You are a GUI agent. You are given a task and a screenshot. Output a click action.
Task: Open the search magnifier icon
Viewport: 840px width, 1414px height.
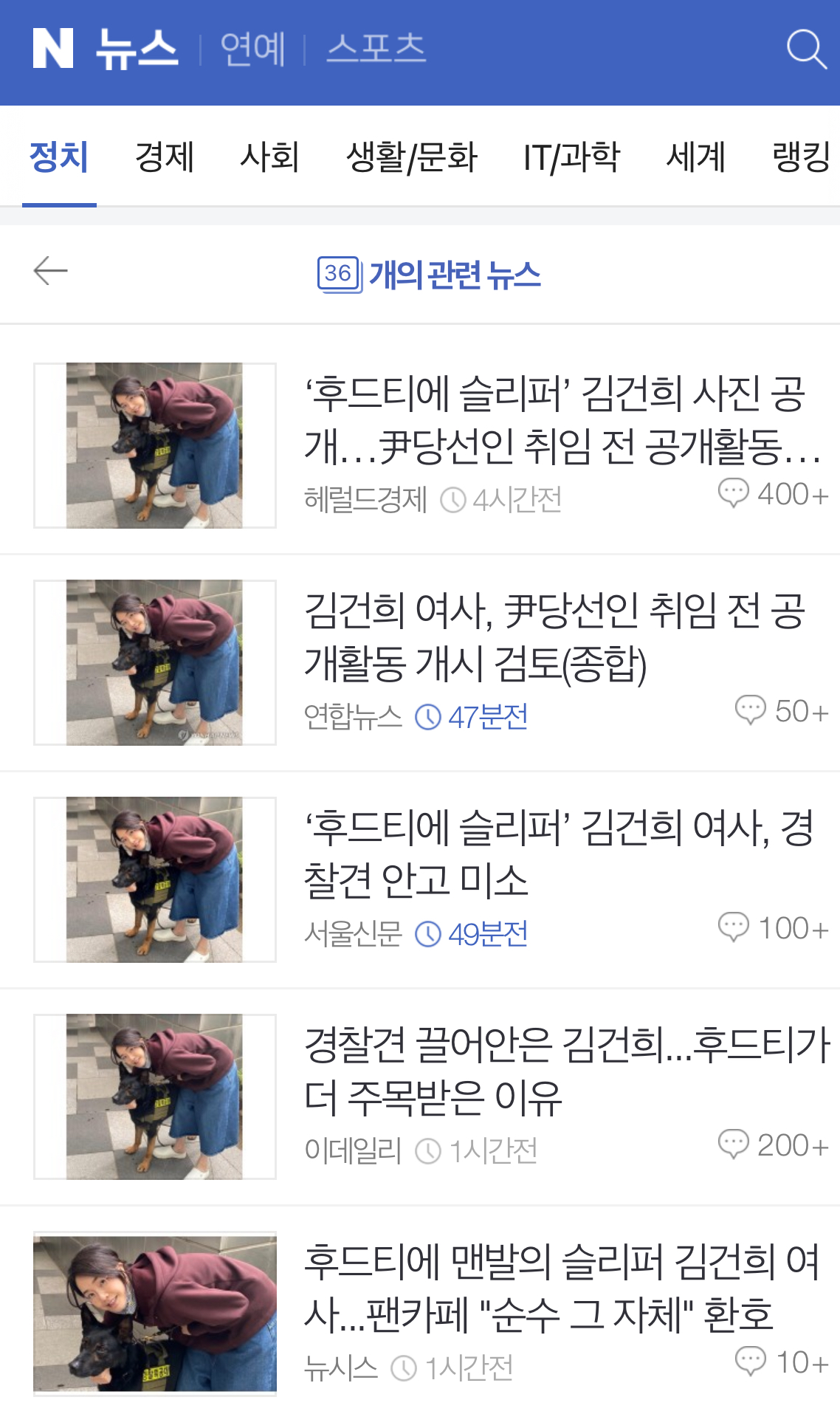click(806, 49)
